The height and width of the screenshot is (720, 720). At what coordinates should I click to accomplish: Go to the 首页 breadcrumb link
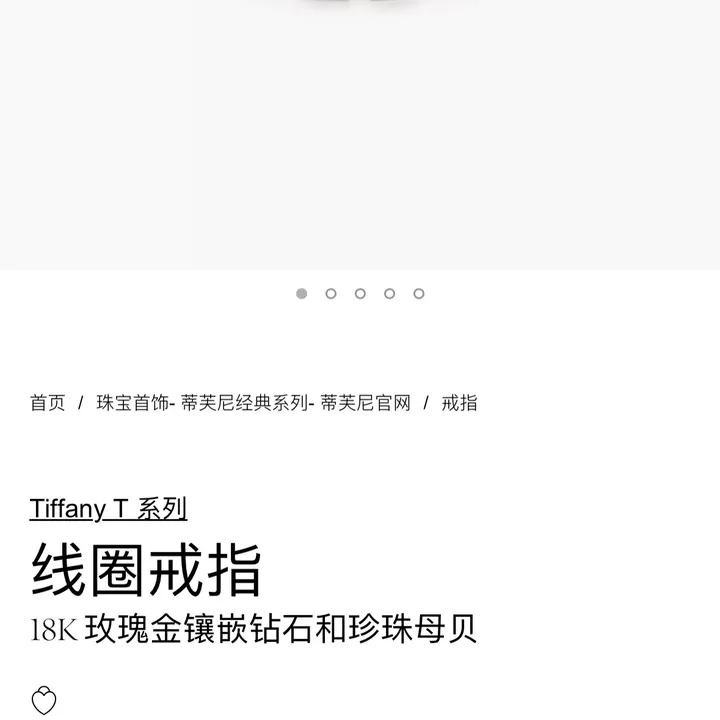tap(47, 403)
